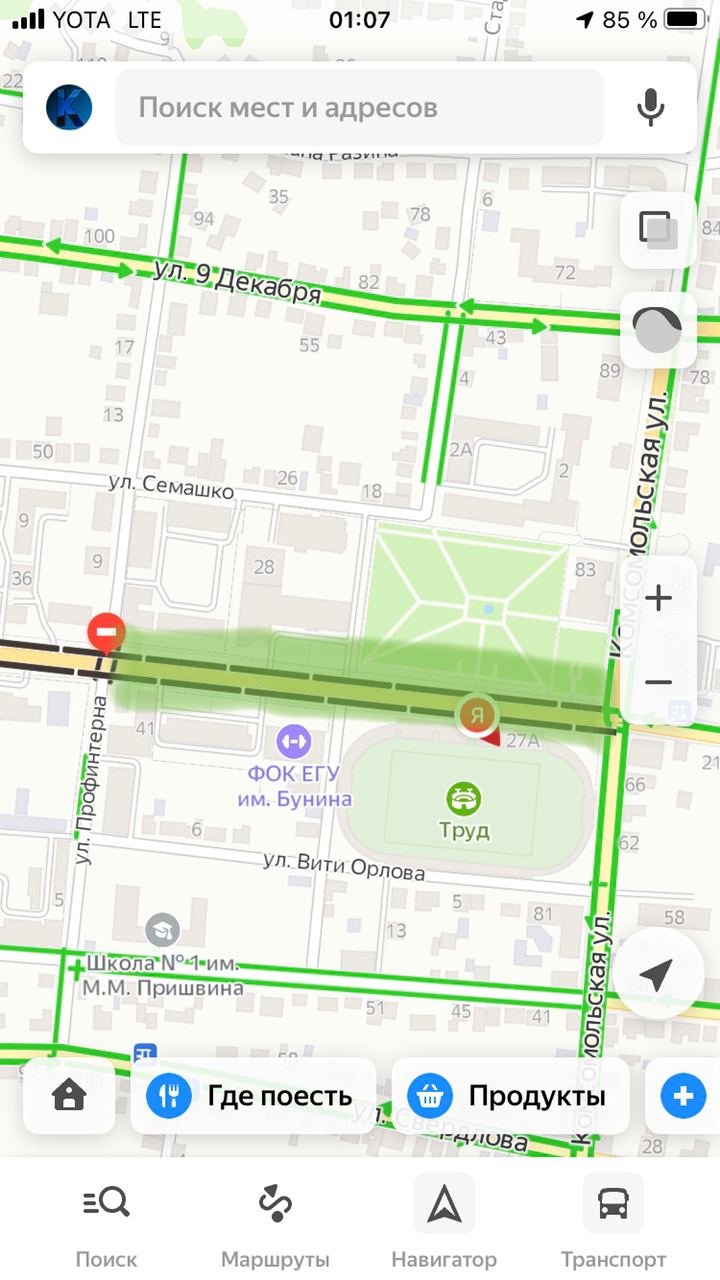720x1280 pixels.
Task: Center map on my location arrow
Action: (x=655, y=973)
